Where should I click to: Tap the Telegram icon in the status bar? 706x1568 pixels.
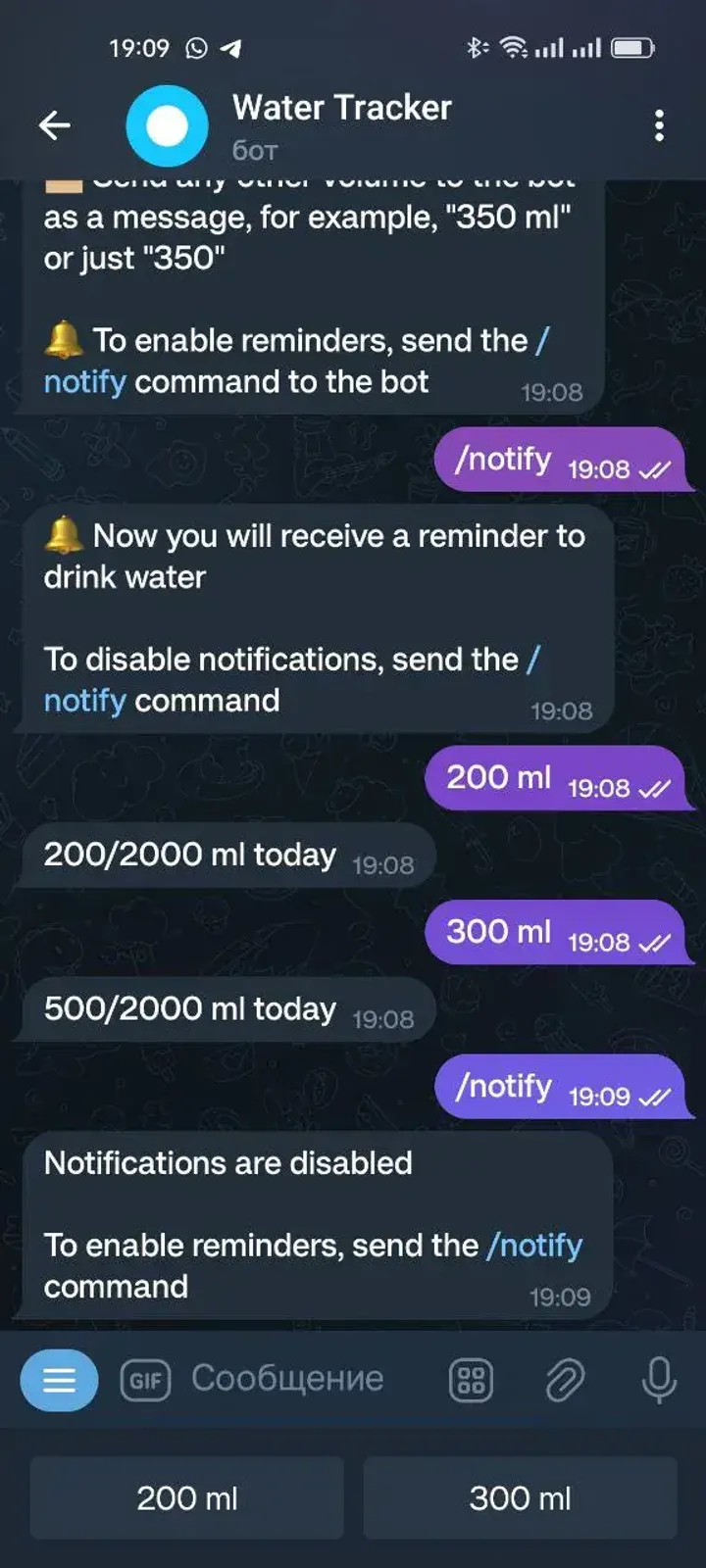pos(232,46)
